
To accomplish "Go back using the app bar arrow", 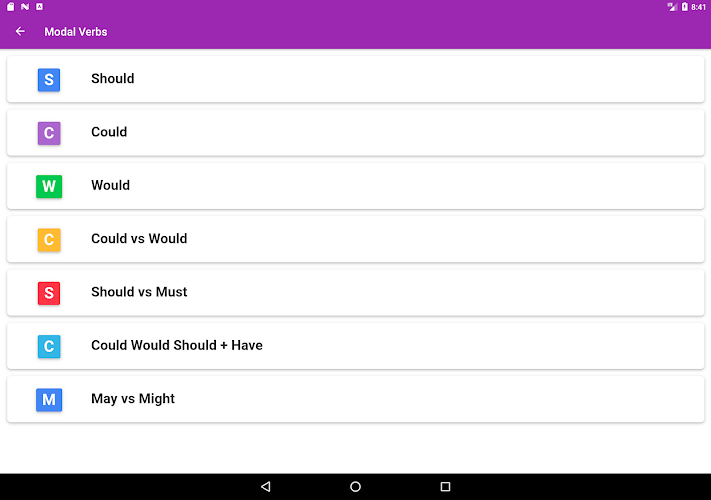I will (20, 32).
